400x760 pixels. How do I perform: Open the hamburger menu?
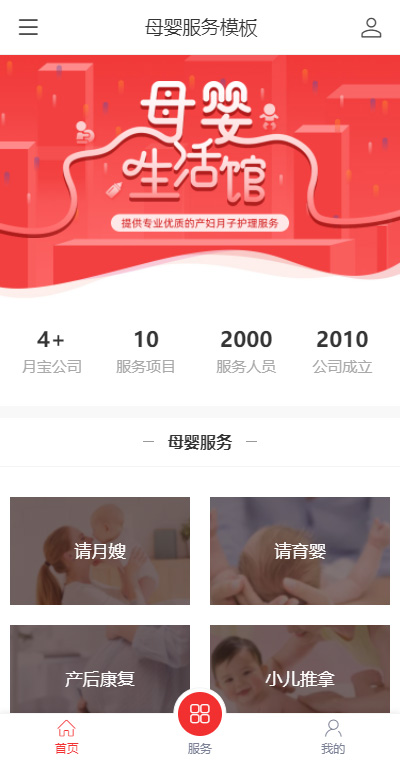pyautogui.click(x=28, y=27)
